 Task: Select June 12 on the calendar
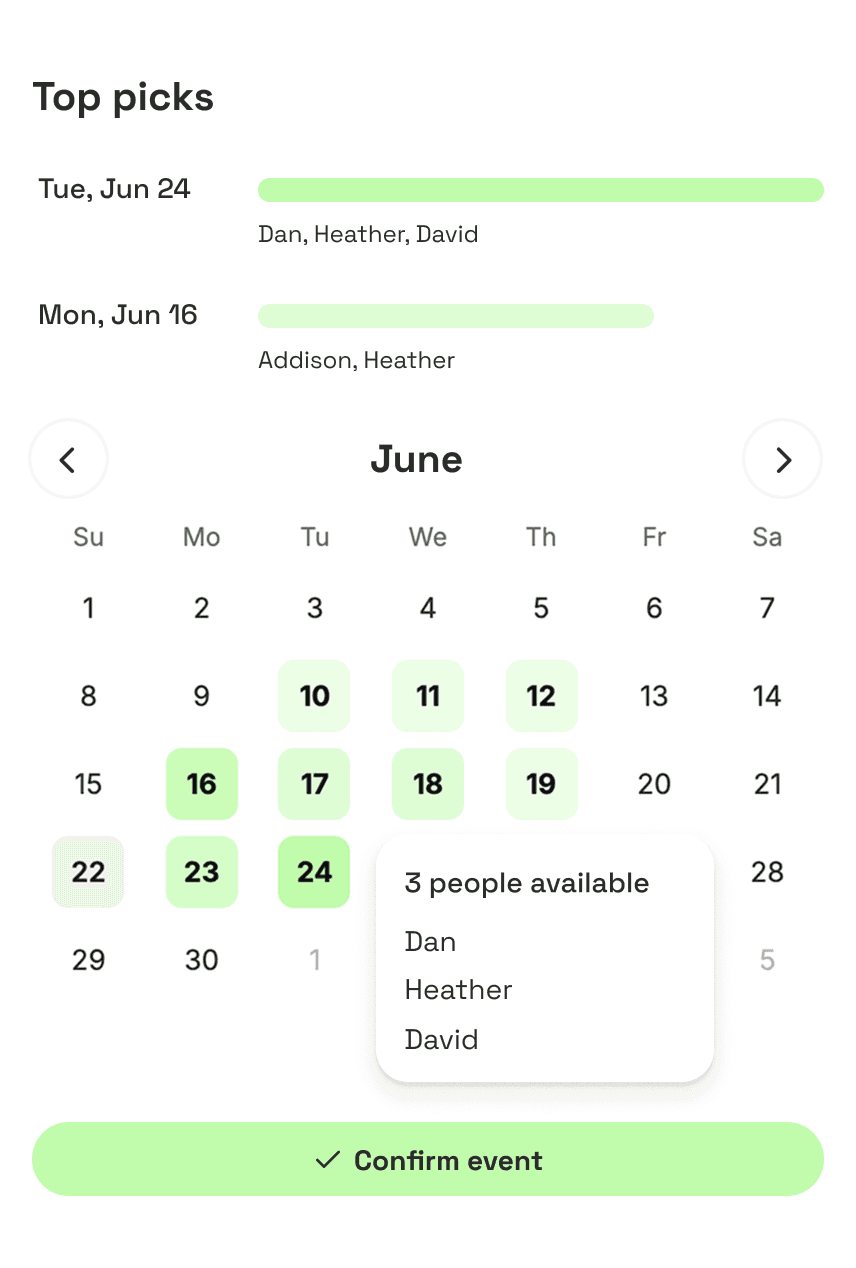(x=541, y=696)
